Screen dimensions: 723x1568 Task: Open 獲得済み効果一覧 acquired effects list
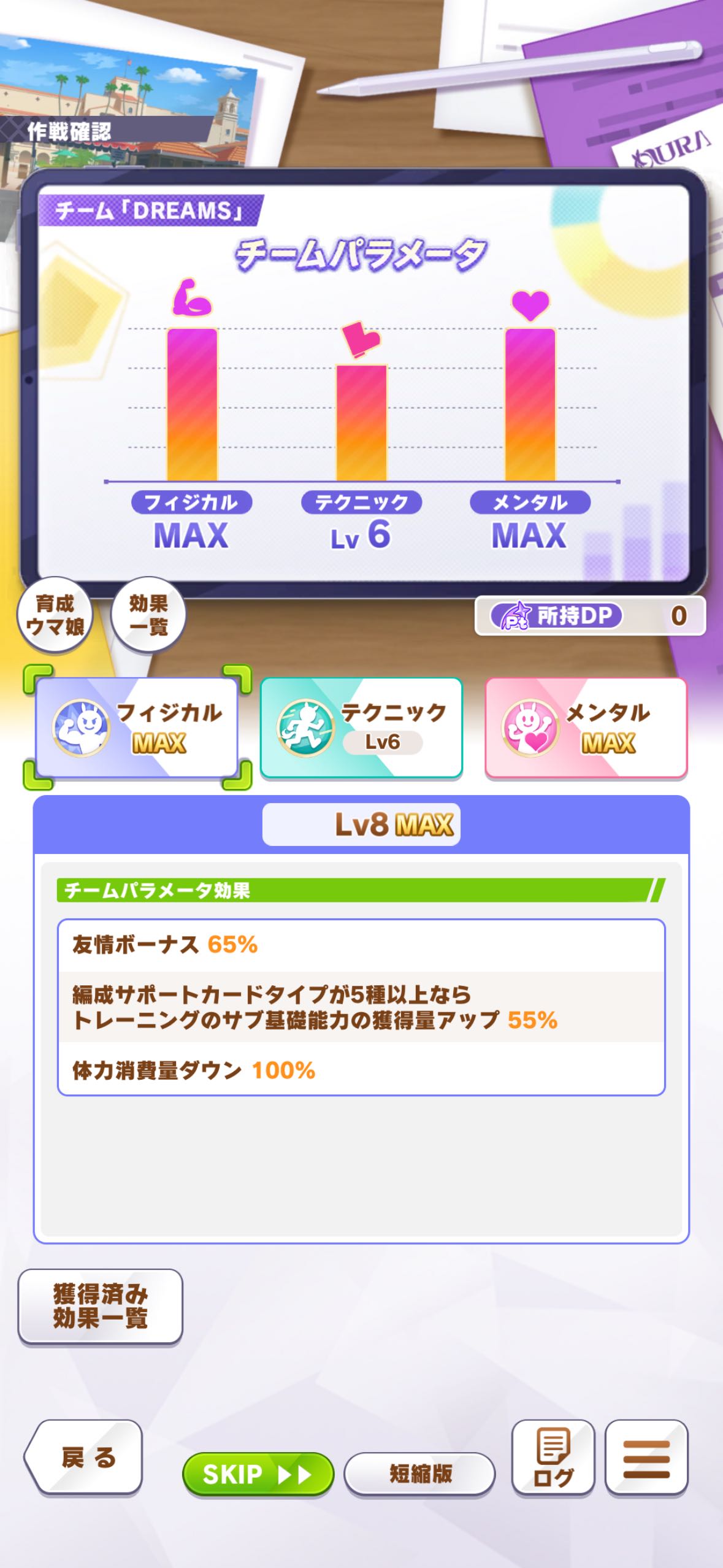click(101, 1306)
